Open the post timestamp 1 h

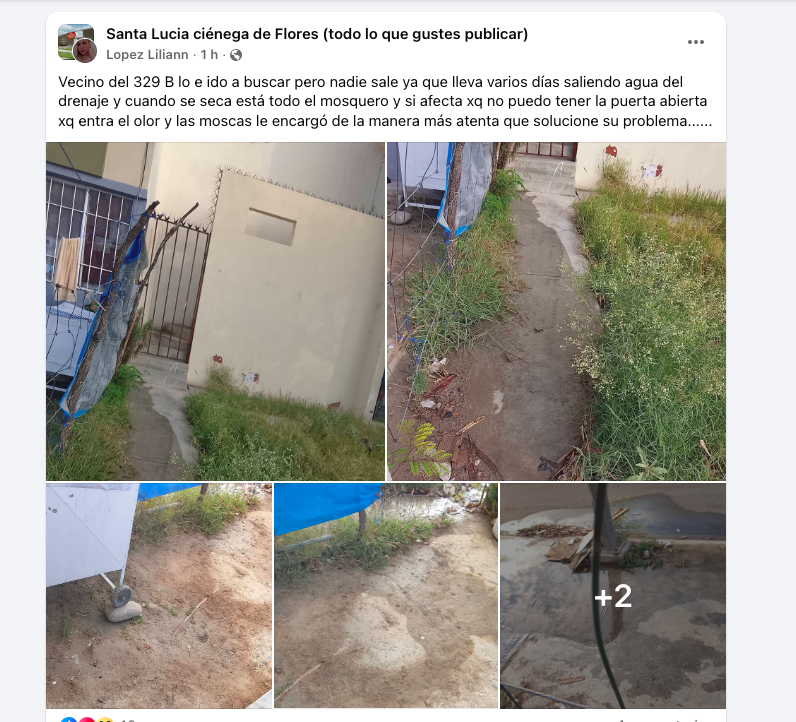click(x=210, y=54)
